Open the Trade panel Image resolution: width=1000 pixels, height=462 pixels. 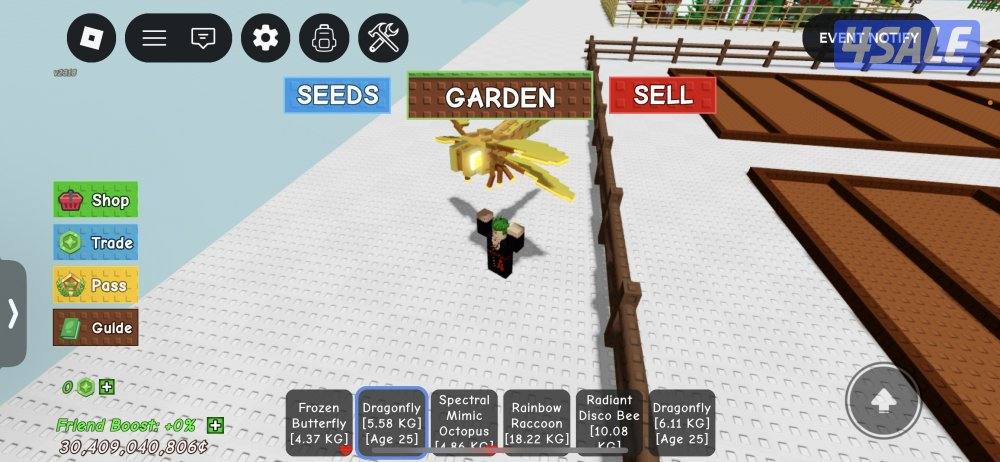point(96,242)
